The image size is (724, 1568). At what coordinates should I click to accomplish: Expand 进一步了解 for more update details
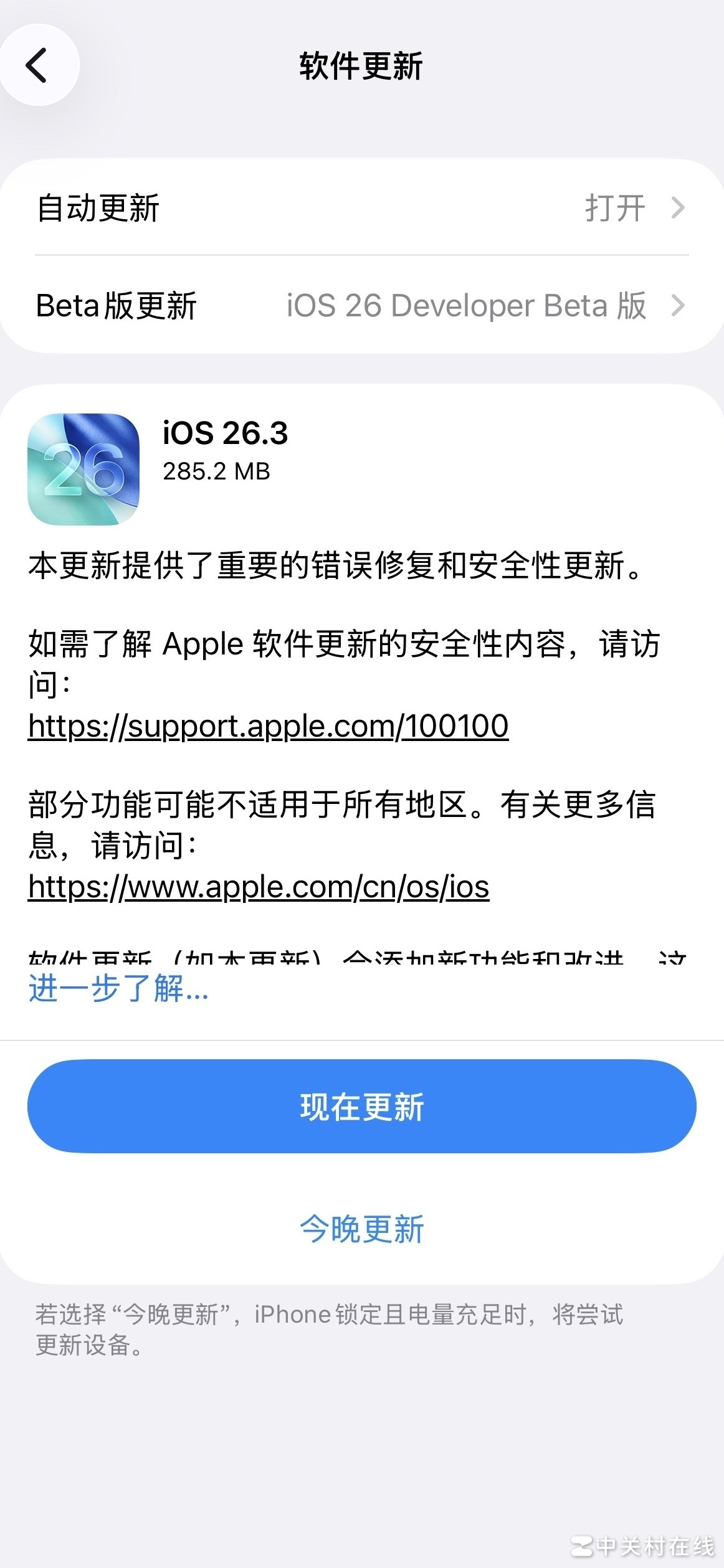tap(118, 988)
